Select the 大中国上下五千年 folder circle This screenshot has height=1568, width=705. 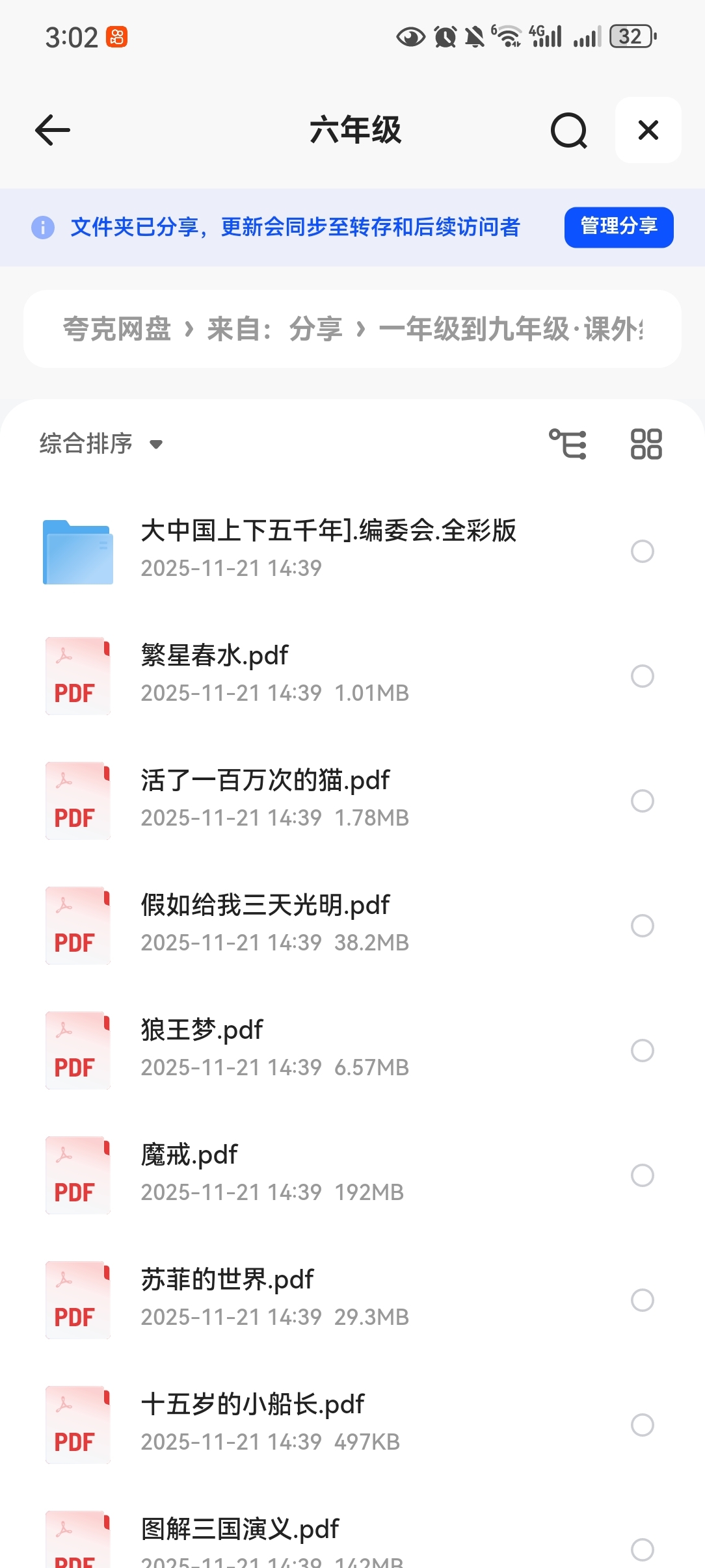coord(642,551)
